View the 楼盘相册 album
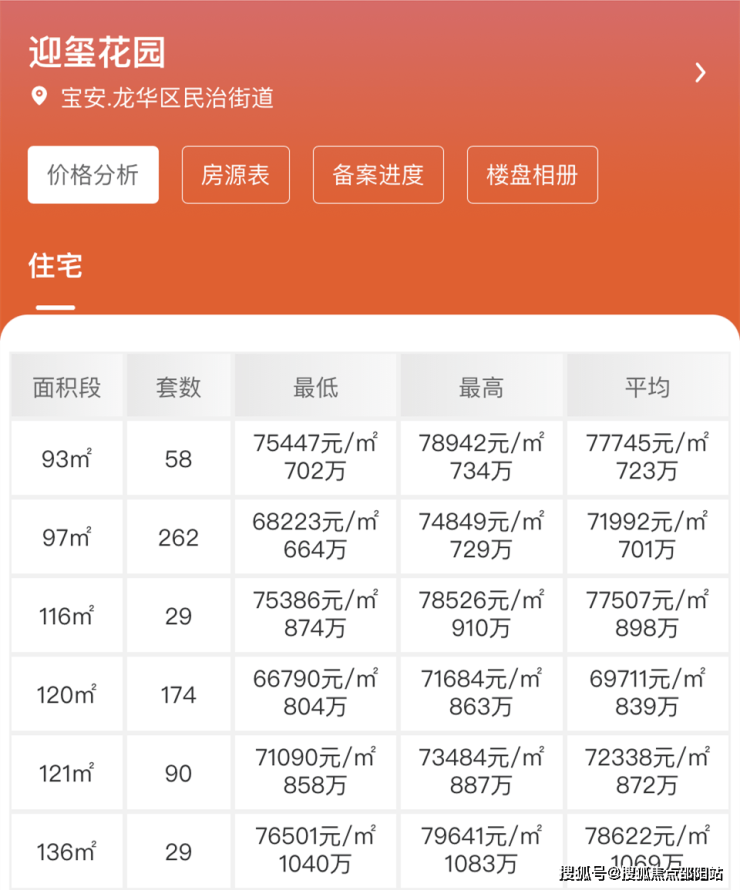The height and width of the screenshot is (890, 740). [532, 175]
